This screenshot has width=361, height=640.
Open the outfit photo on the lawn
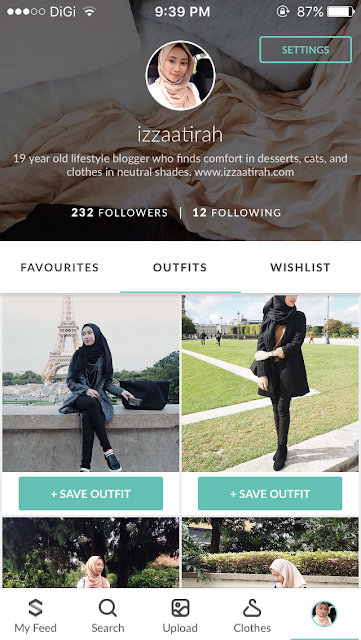(270, 383)
